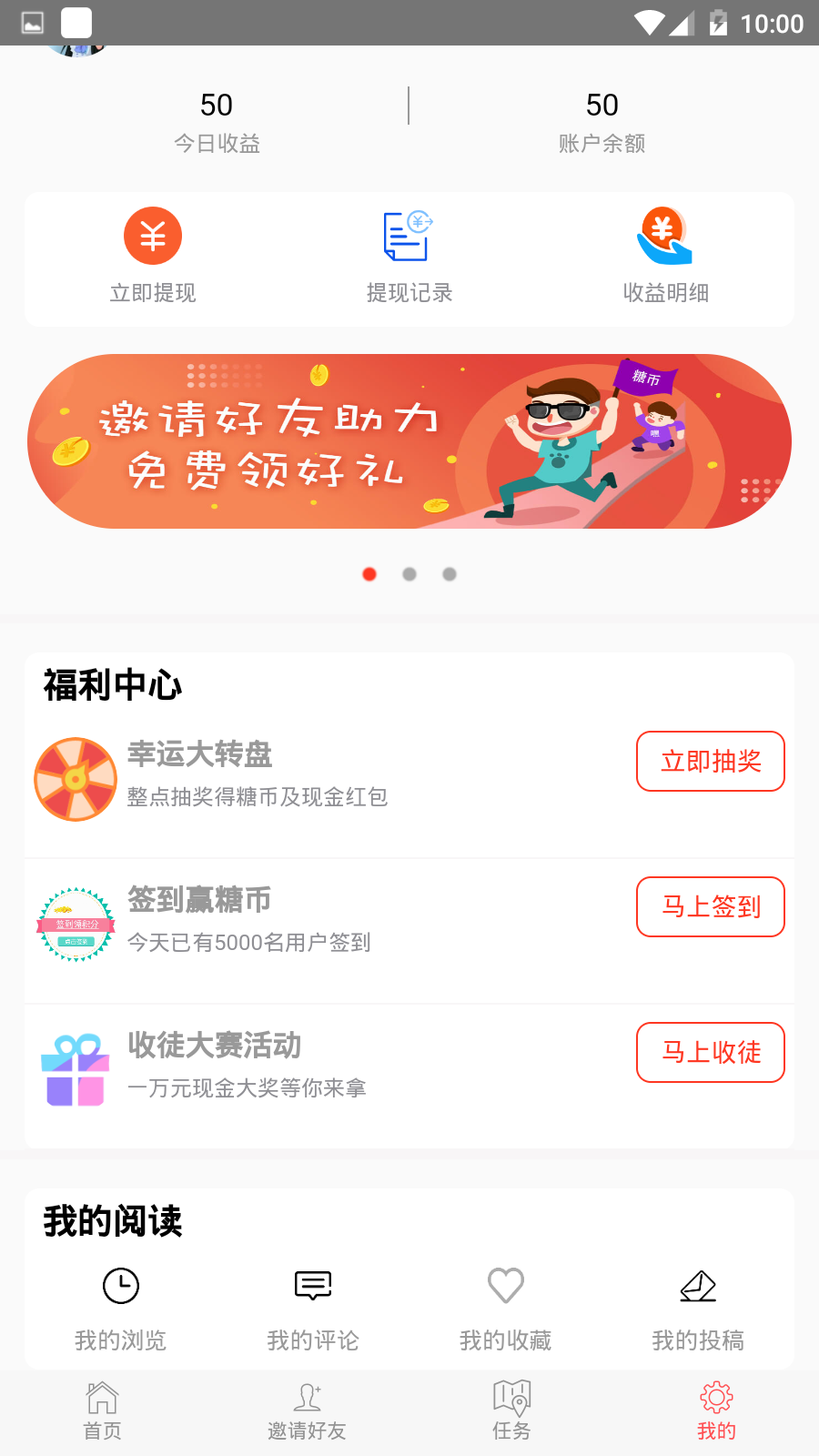Screen dimensions: 819x1456
Task: Tap 立即提现 to withdraw cash
Action: click(x=153, y=256)
